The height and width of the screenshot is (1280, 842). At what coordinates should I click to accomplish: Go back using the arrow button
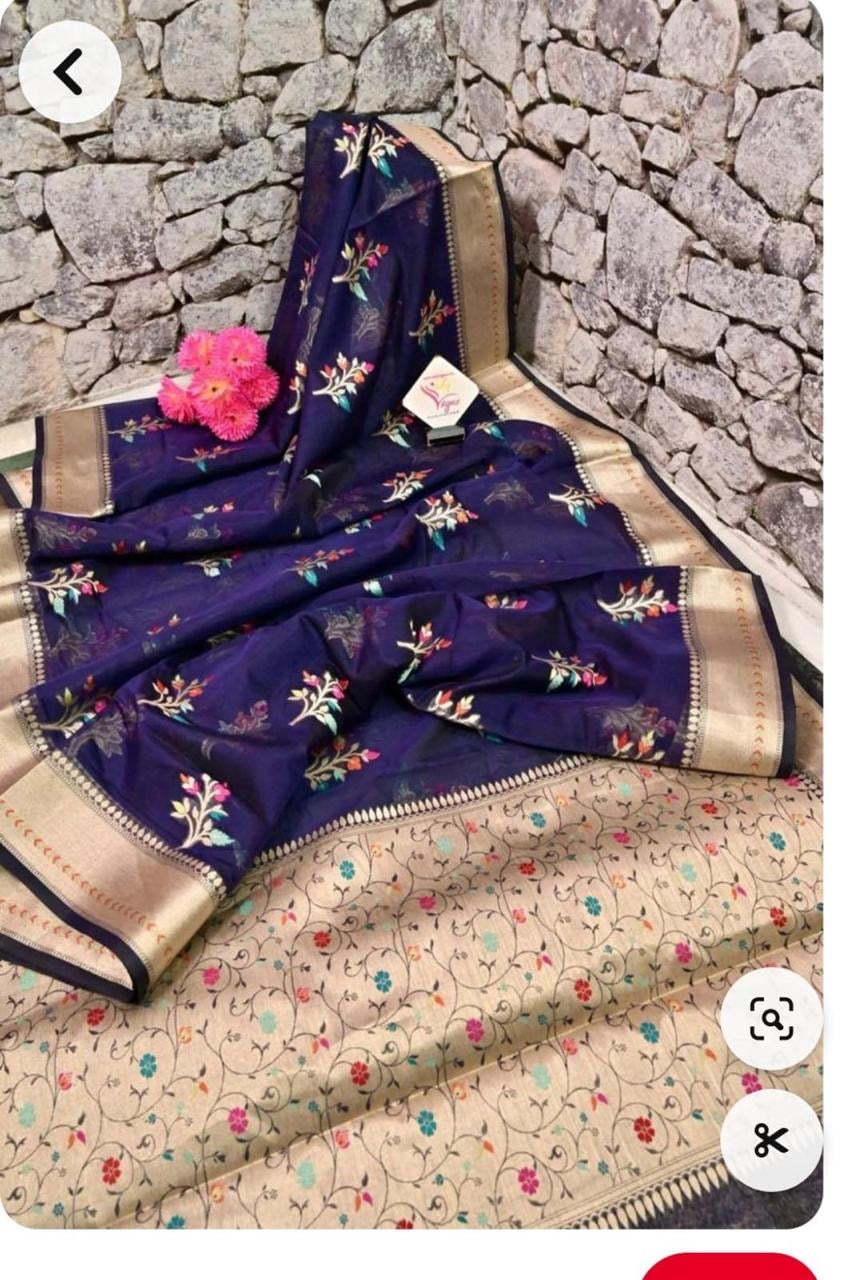click(69, 72)
